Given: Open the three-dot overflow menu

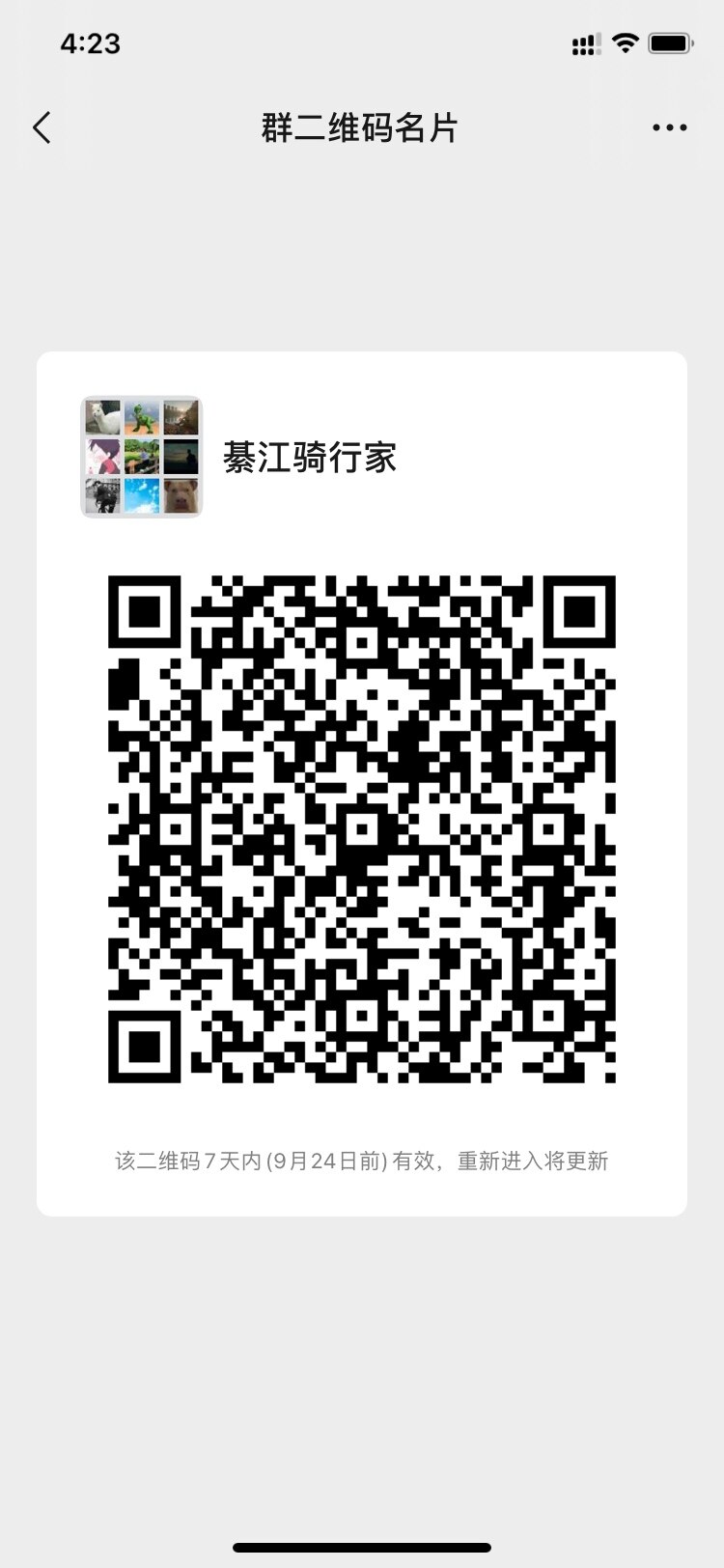Looking at the screenshot, I should 669,127.
